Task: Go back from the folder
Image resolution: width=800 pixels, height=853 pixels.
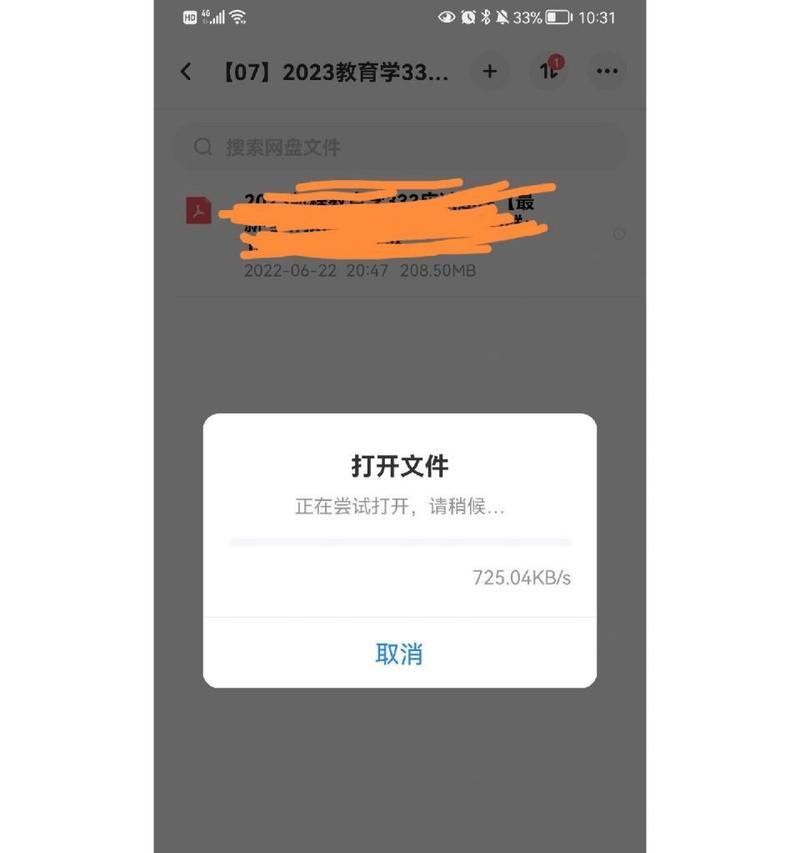Action: point(186,71)
